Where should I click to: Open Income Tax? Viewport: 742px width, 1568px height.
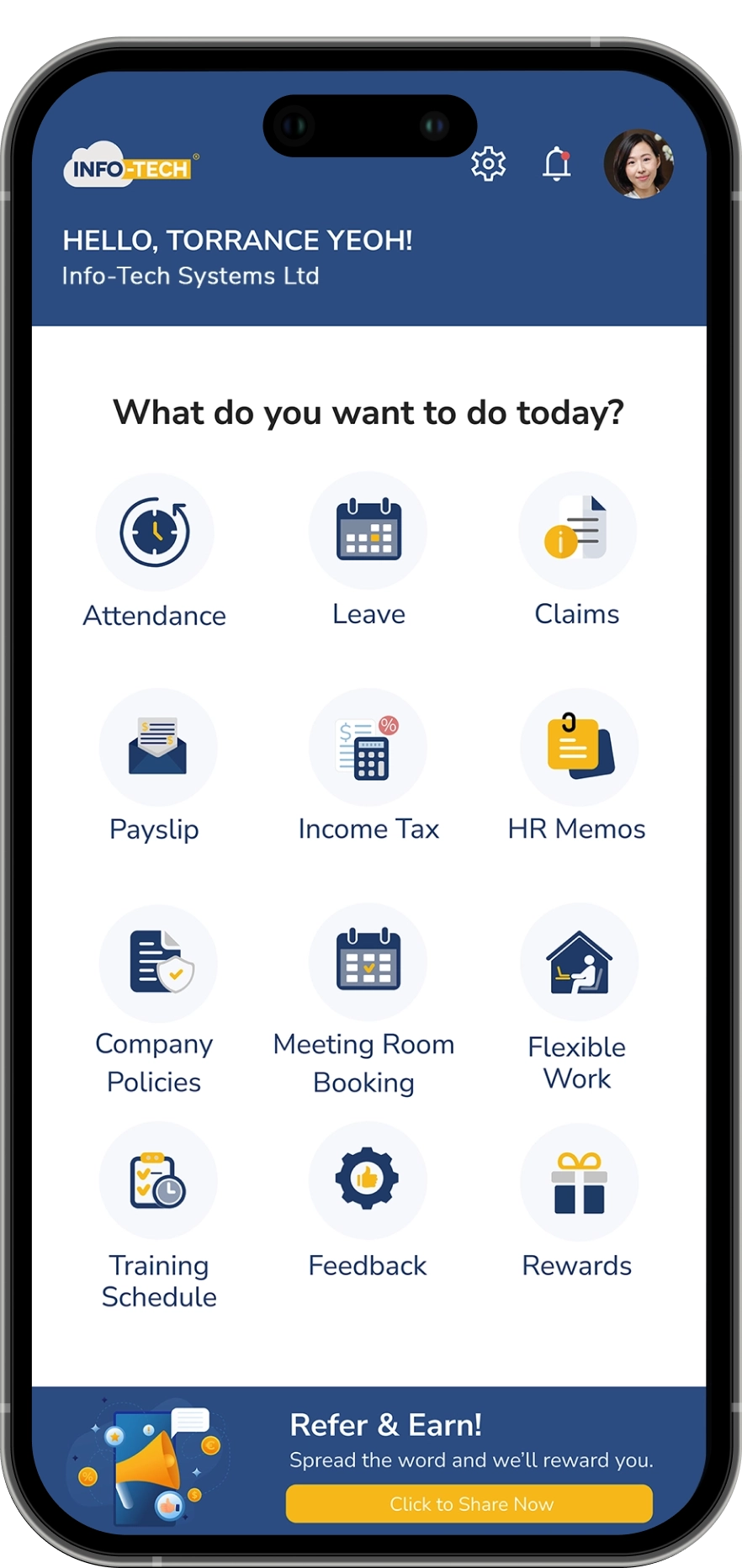[x=368, y=747]
